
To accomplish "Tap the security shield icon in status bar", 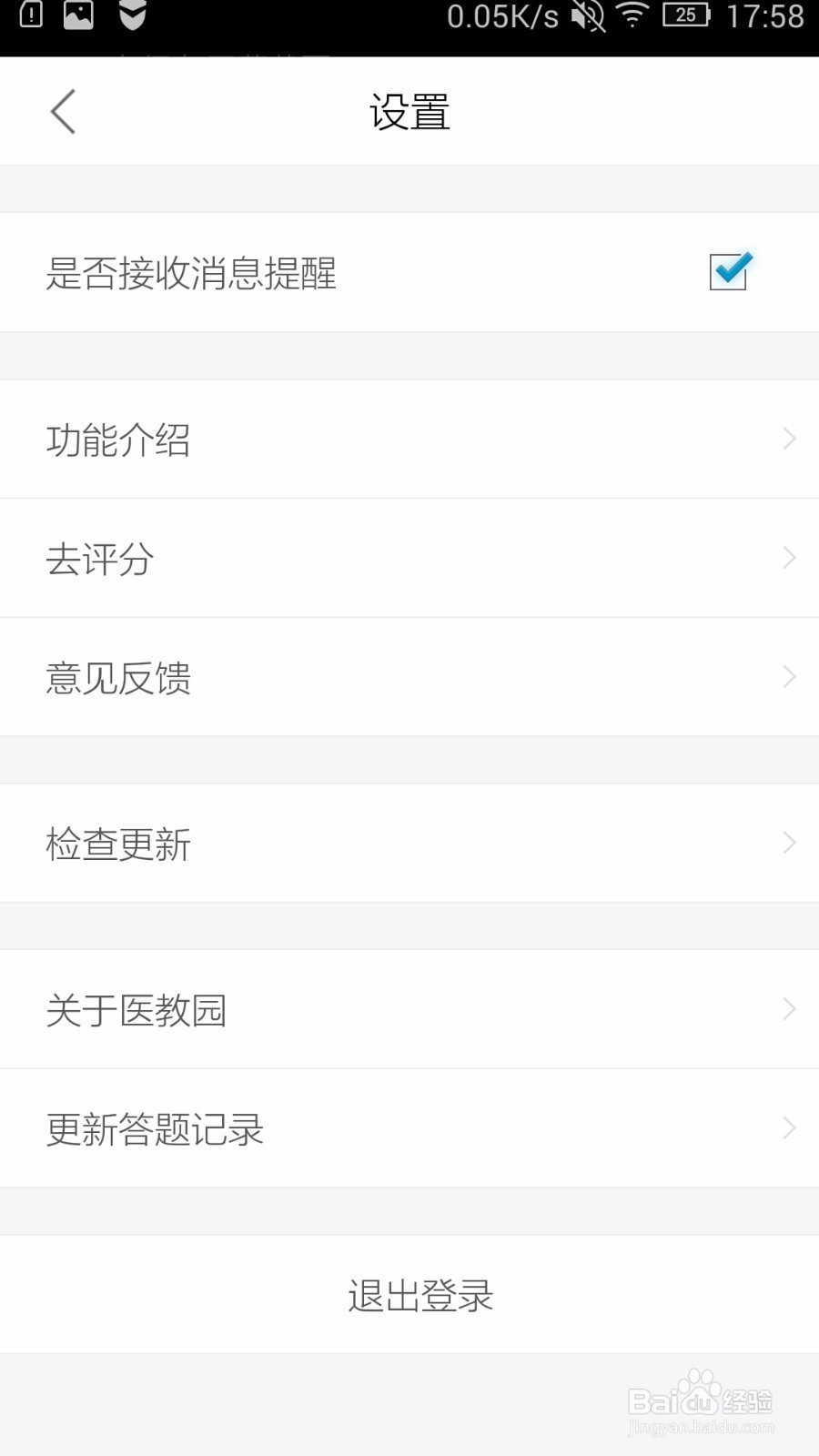I will click(x=130, y=16).
